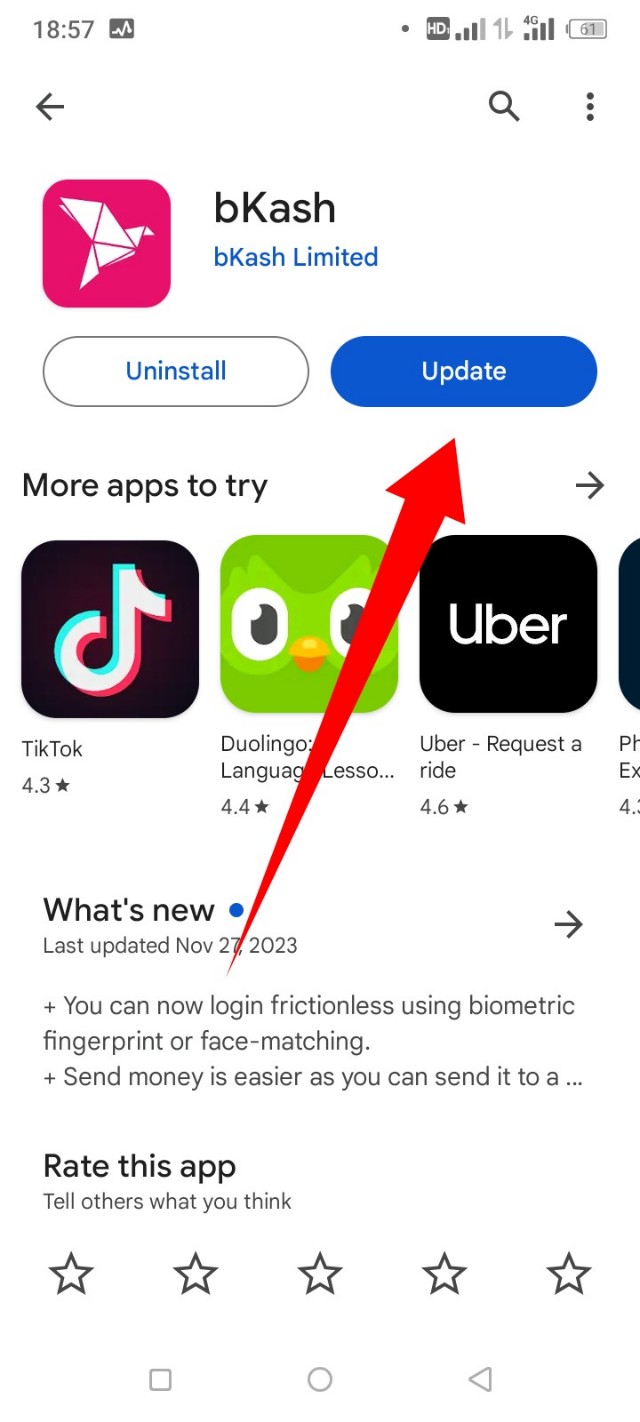Open What's new details arrow
The image size is (640, 1422).
(x=568, y=925)
